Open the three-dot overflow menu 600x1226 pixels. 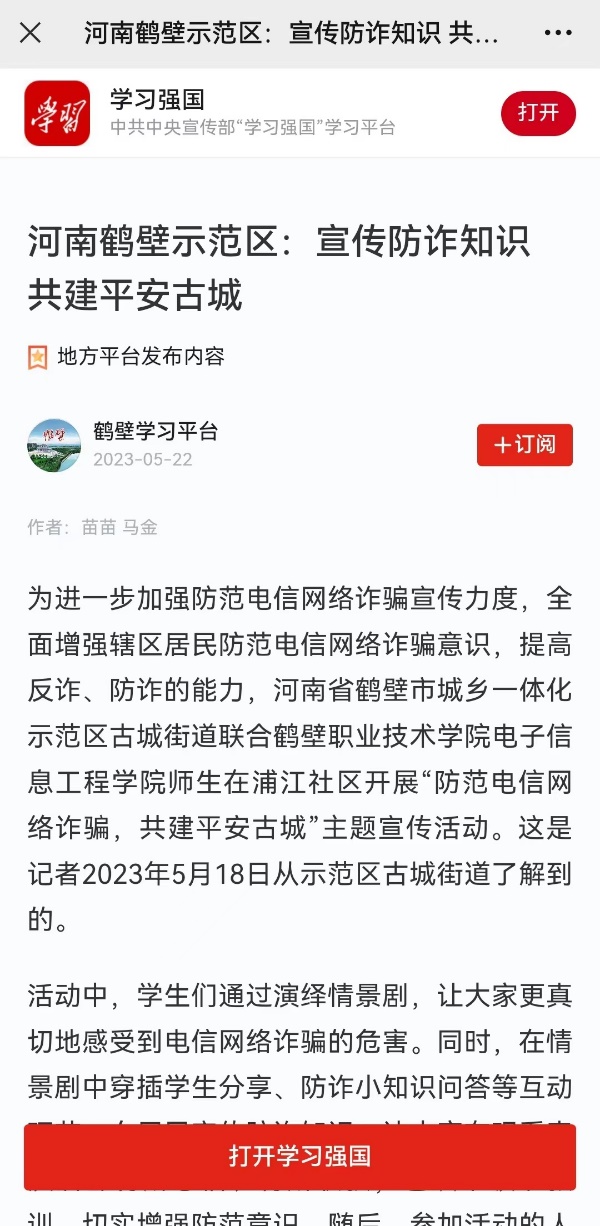pos(558,33)
